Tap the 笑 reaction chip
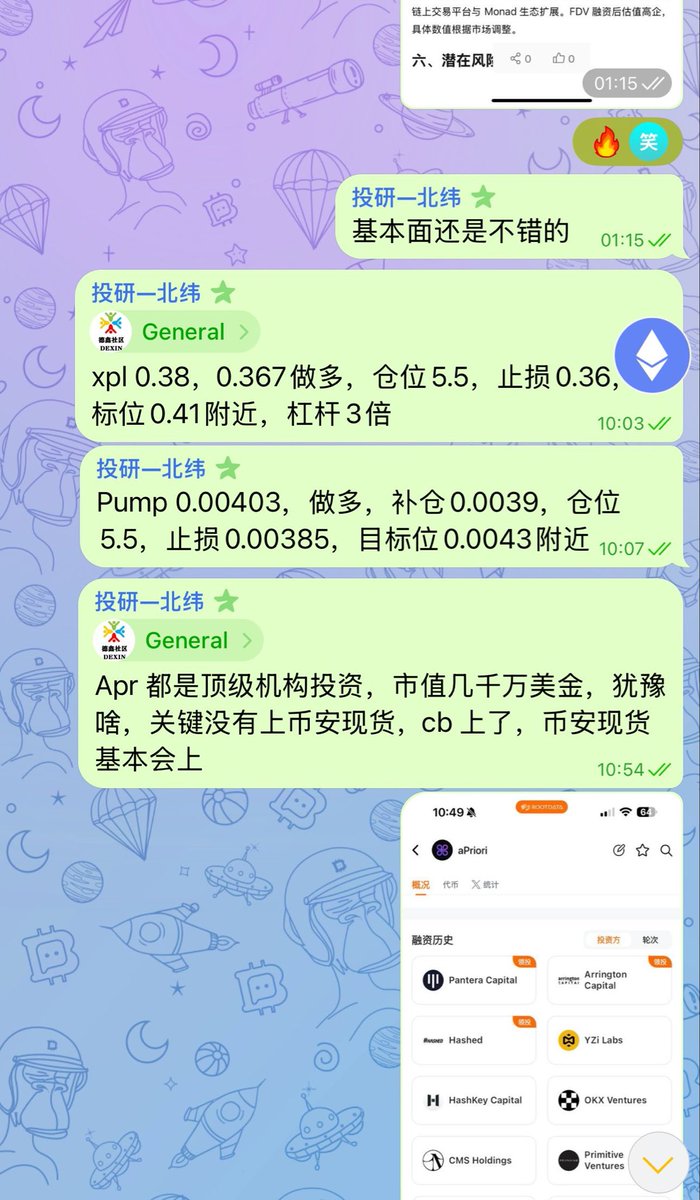This screenshot has width=700, height=1200. [648, 143]
